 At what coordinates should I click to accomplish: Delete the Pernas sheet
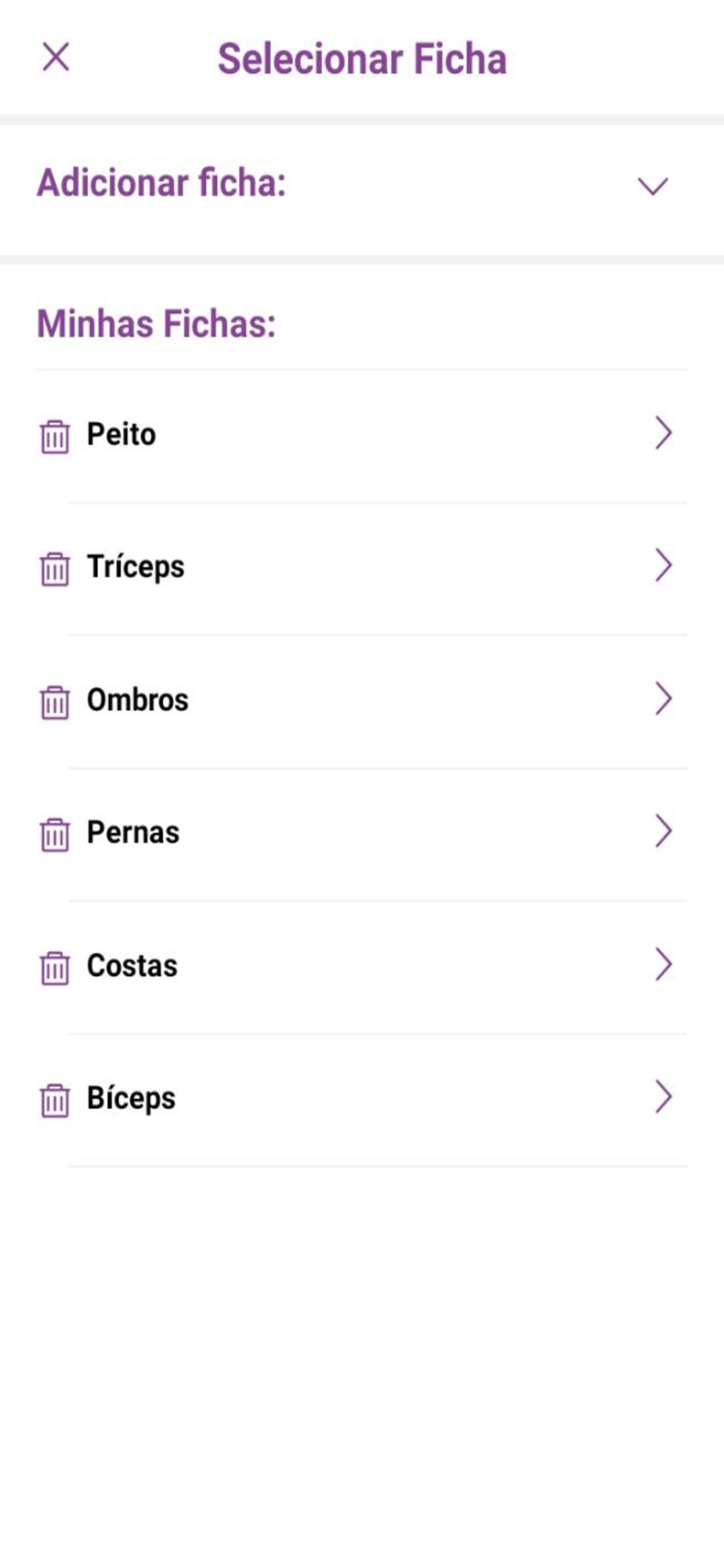55,834
